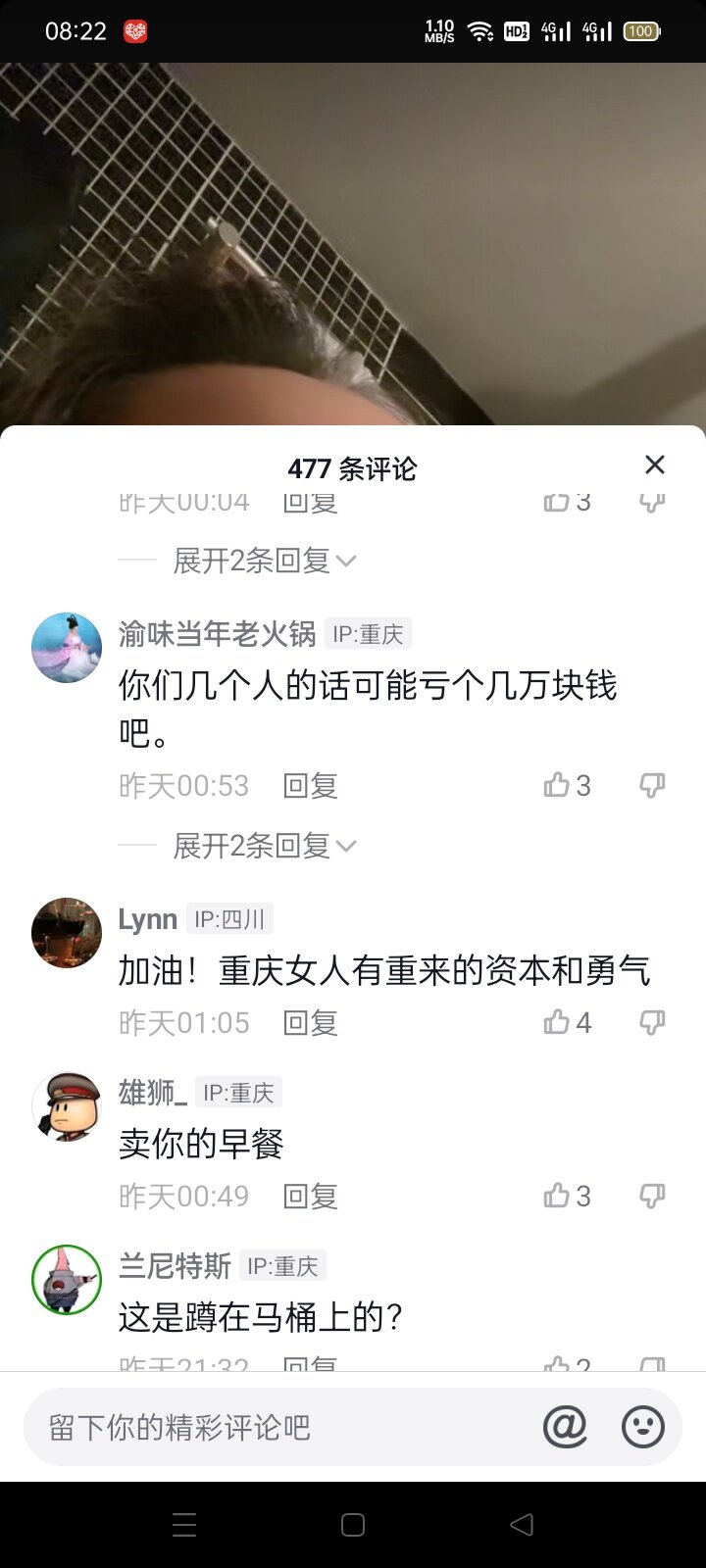
Task: Mention someone with the @ icon
Action: click(565, 1427)
